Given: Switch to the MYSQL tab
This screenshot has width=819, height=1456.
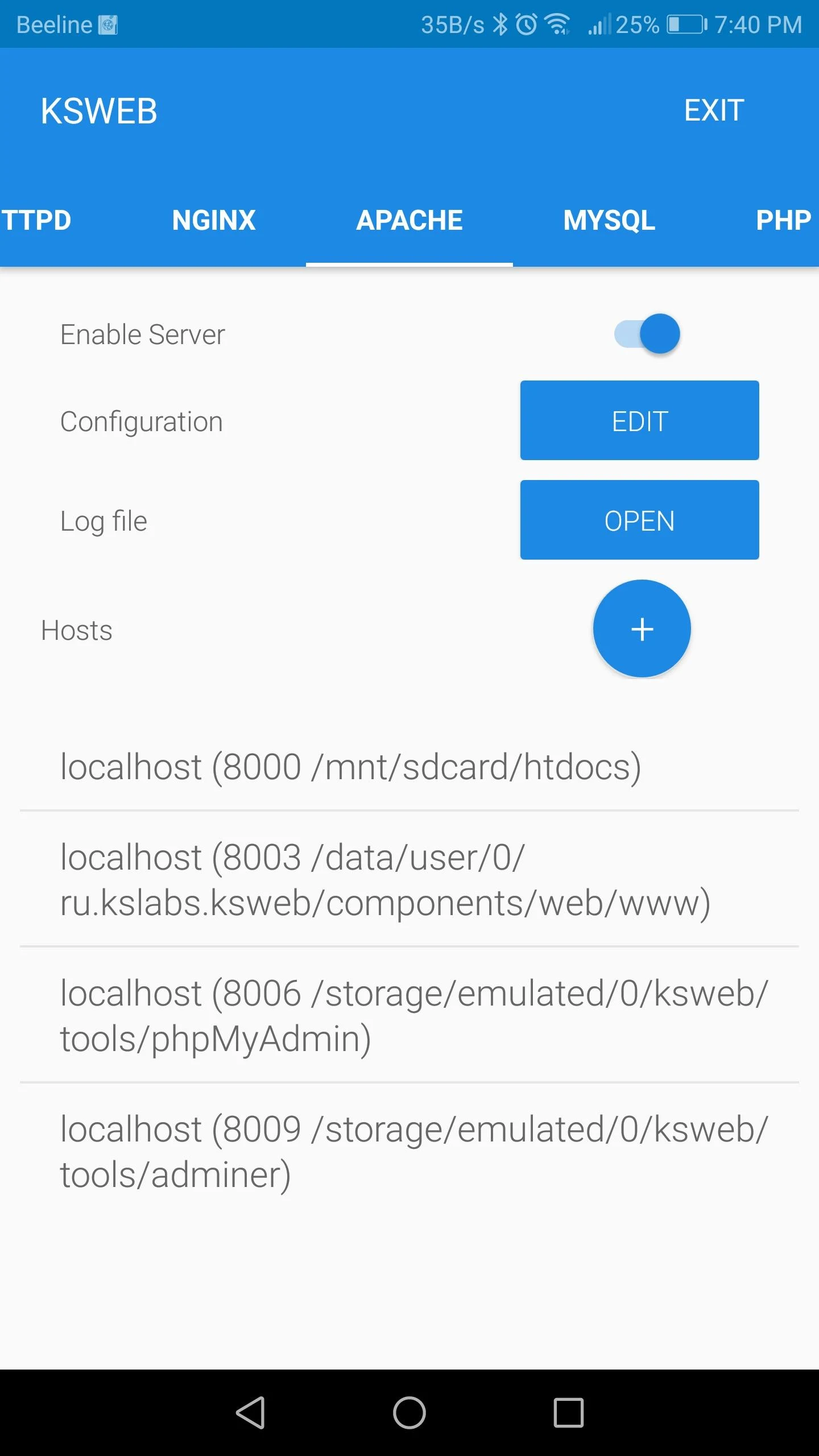Looking at the screenshot, I should click(x=609, y=220).
